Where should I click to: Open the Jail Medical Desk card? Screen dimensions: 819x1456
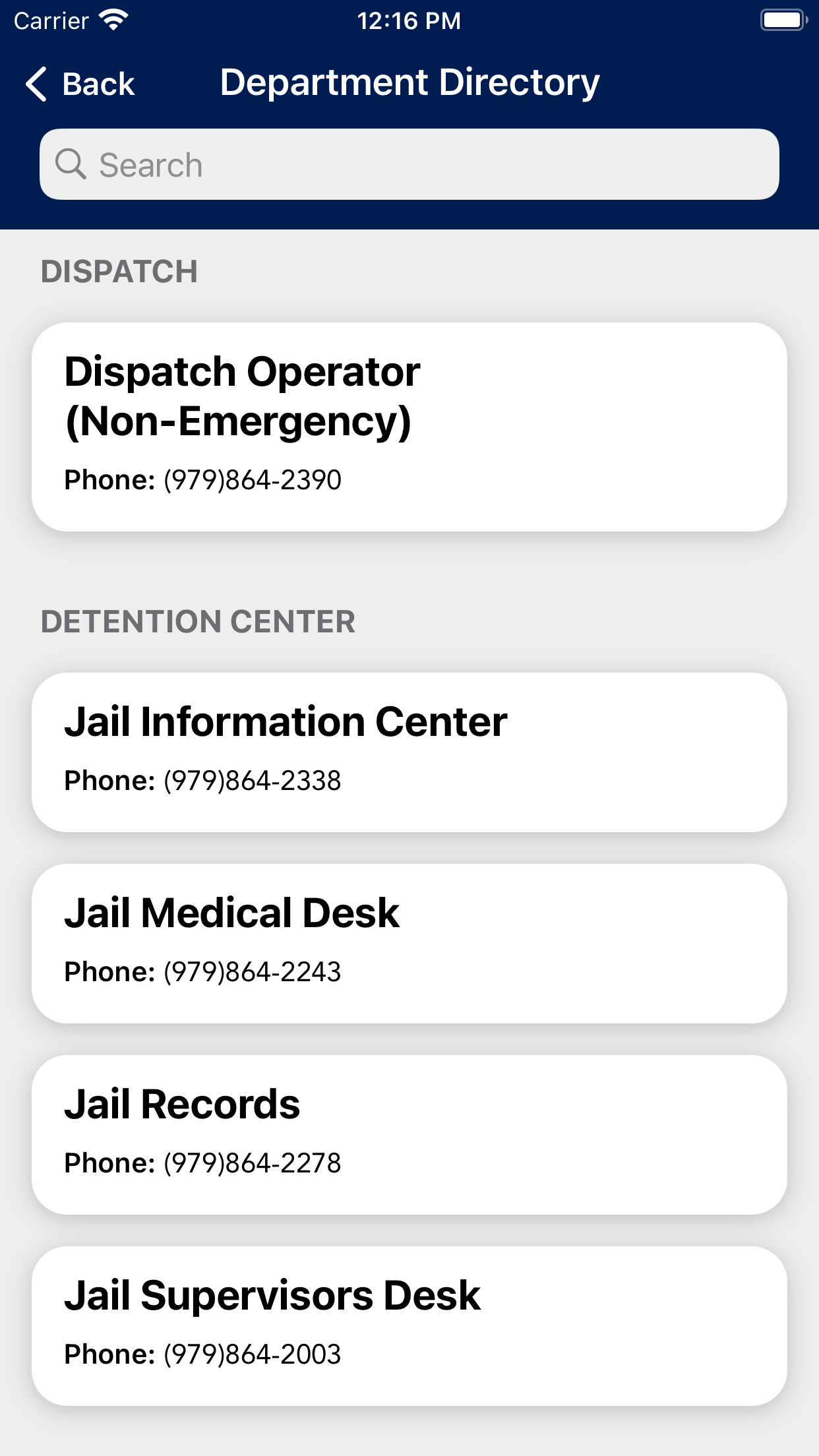[x=409, y=943]
